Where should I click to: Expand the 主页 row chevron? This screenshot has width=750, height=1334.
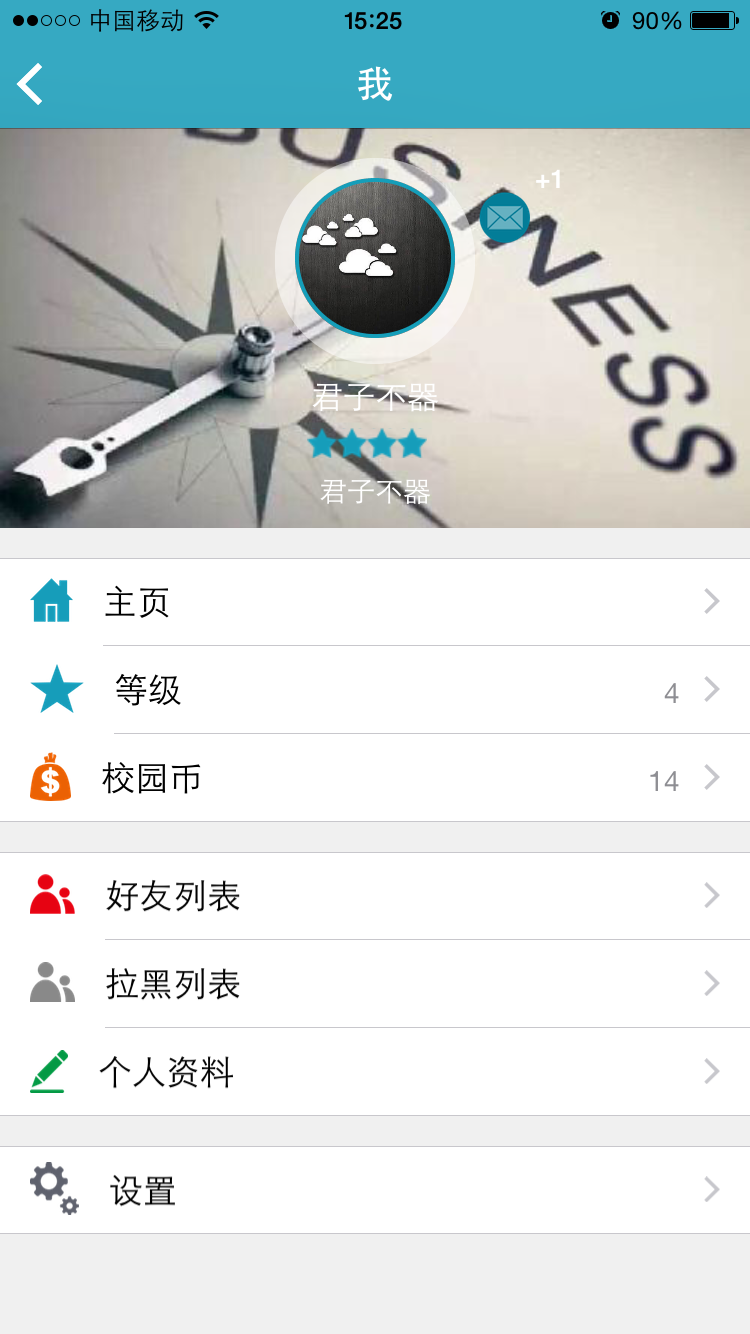pos(711,600)
